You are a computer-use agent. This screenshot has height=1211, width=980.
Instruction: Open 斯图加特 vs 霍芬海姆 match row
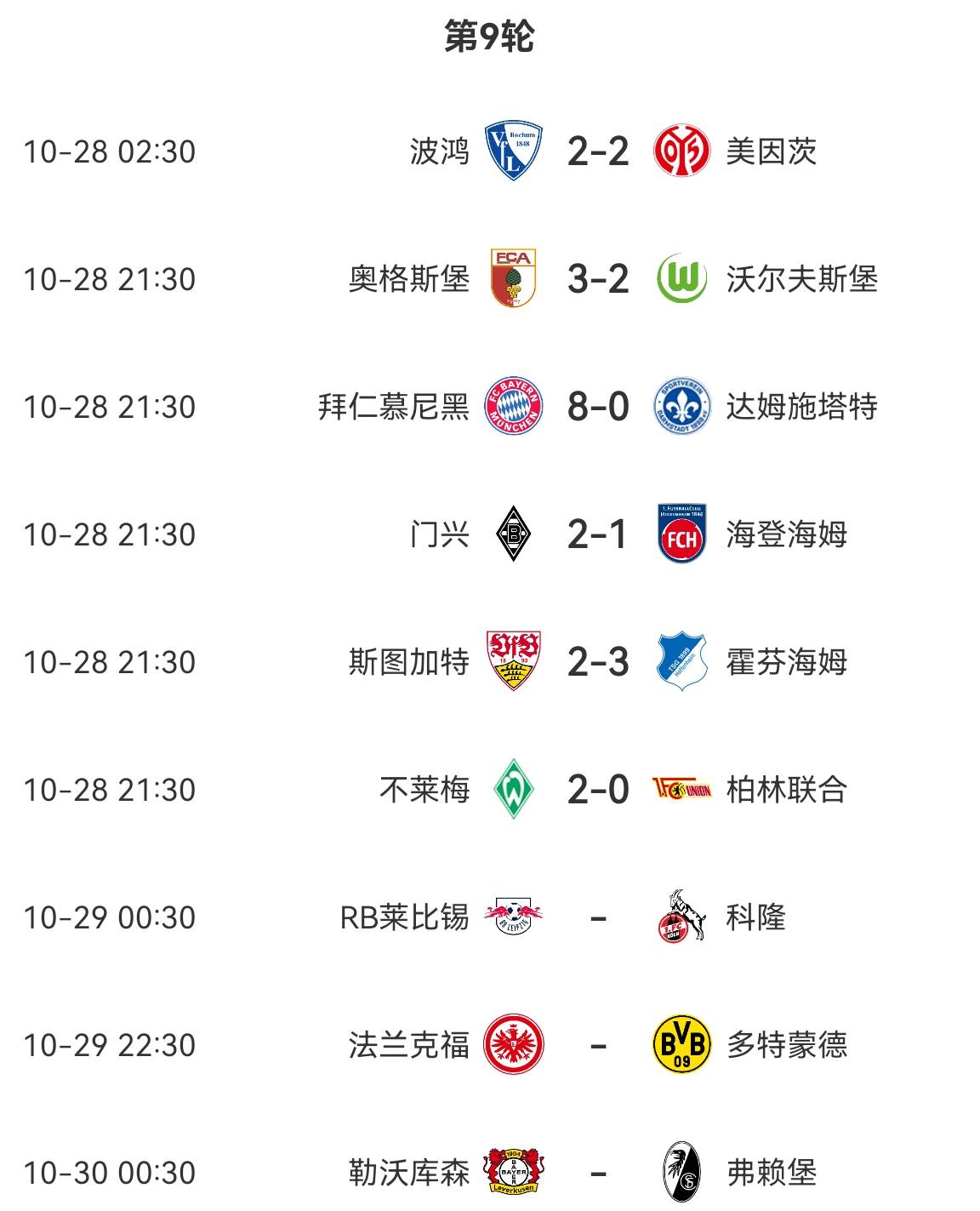pyautogui.click(x=597, y=662)
